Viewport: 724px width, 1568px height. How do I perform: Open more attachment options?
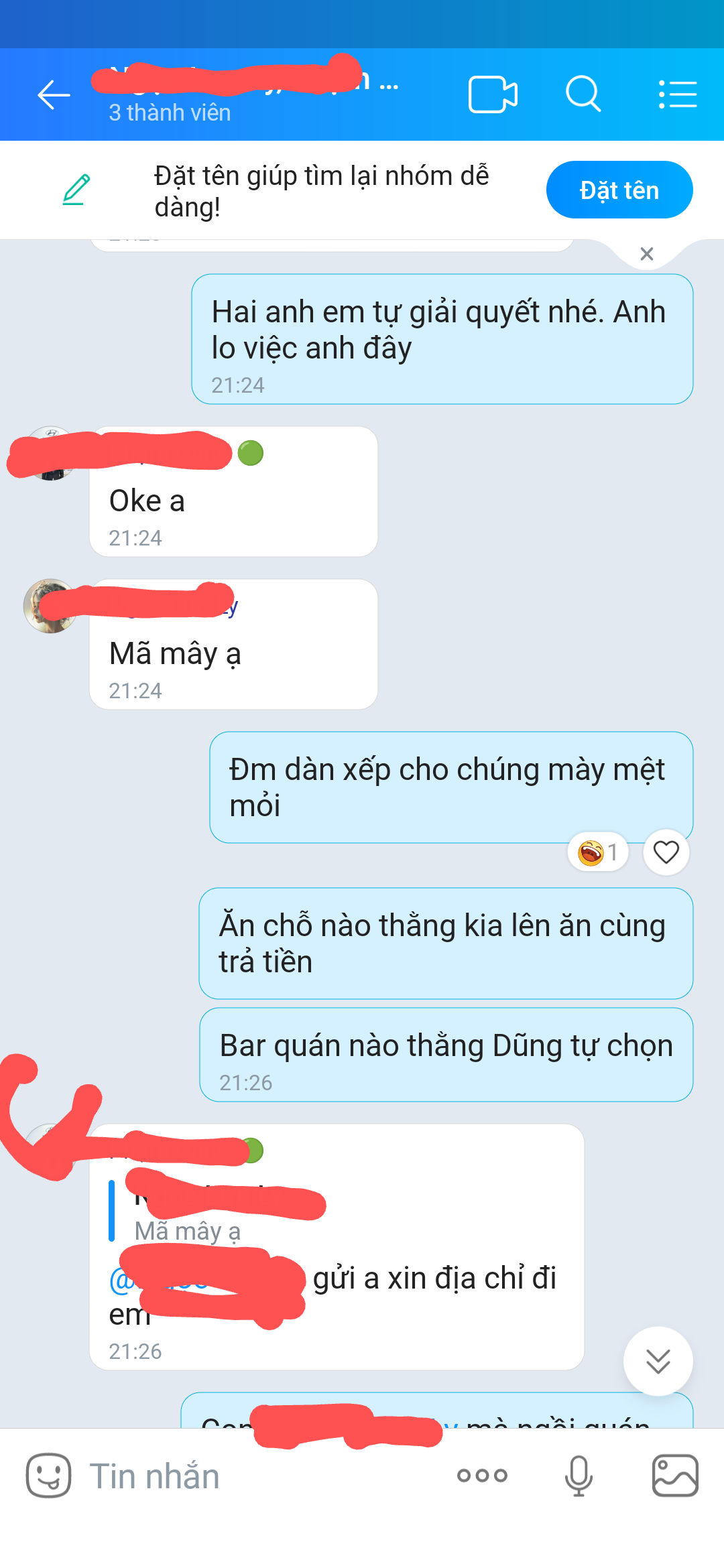coord(482,1476)
